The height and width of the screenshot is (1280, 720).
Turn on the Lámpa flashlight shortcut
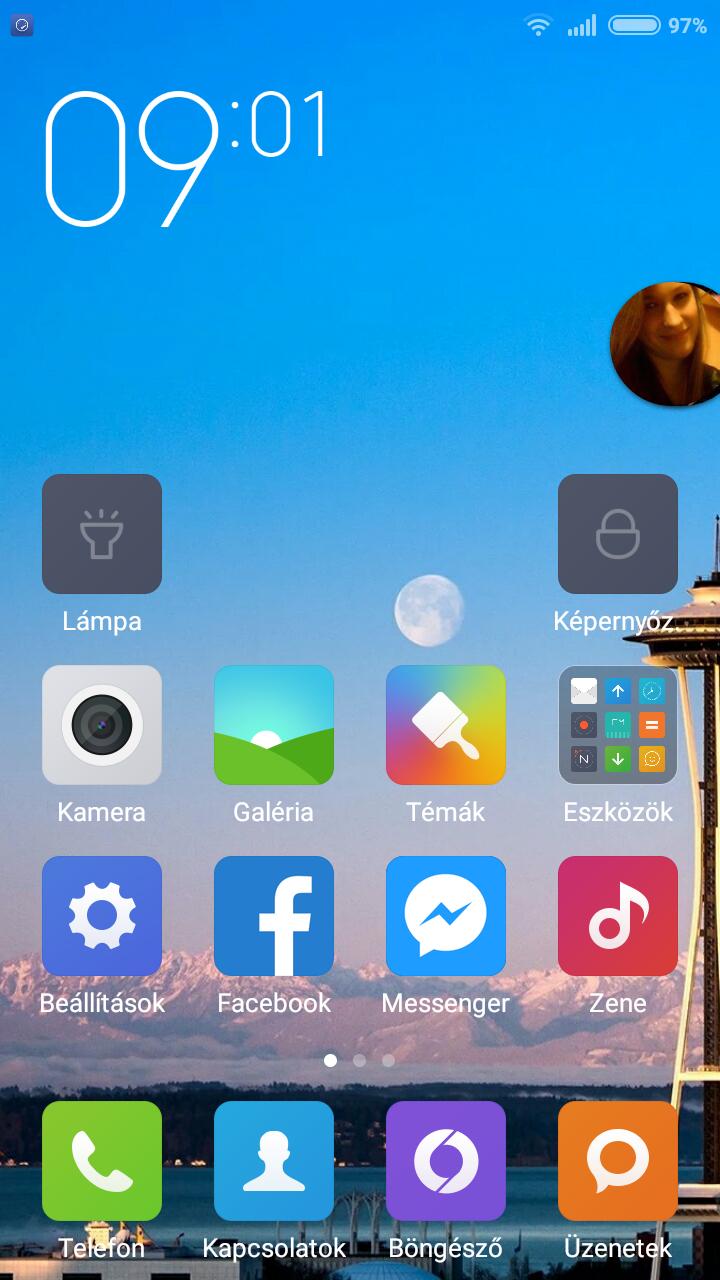coord(102,534)
